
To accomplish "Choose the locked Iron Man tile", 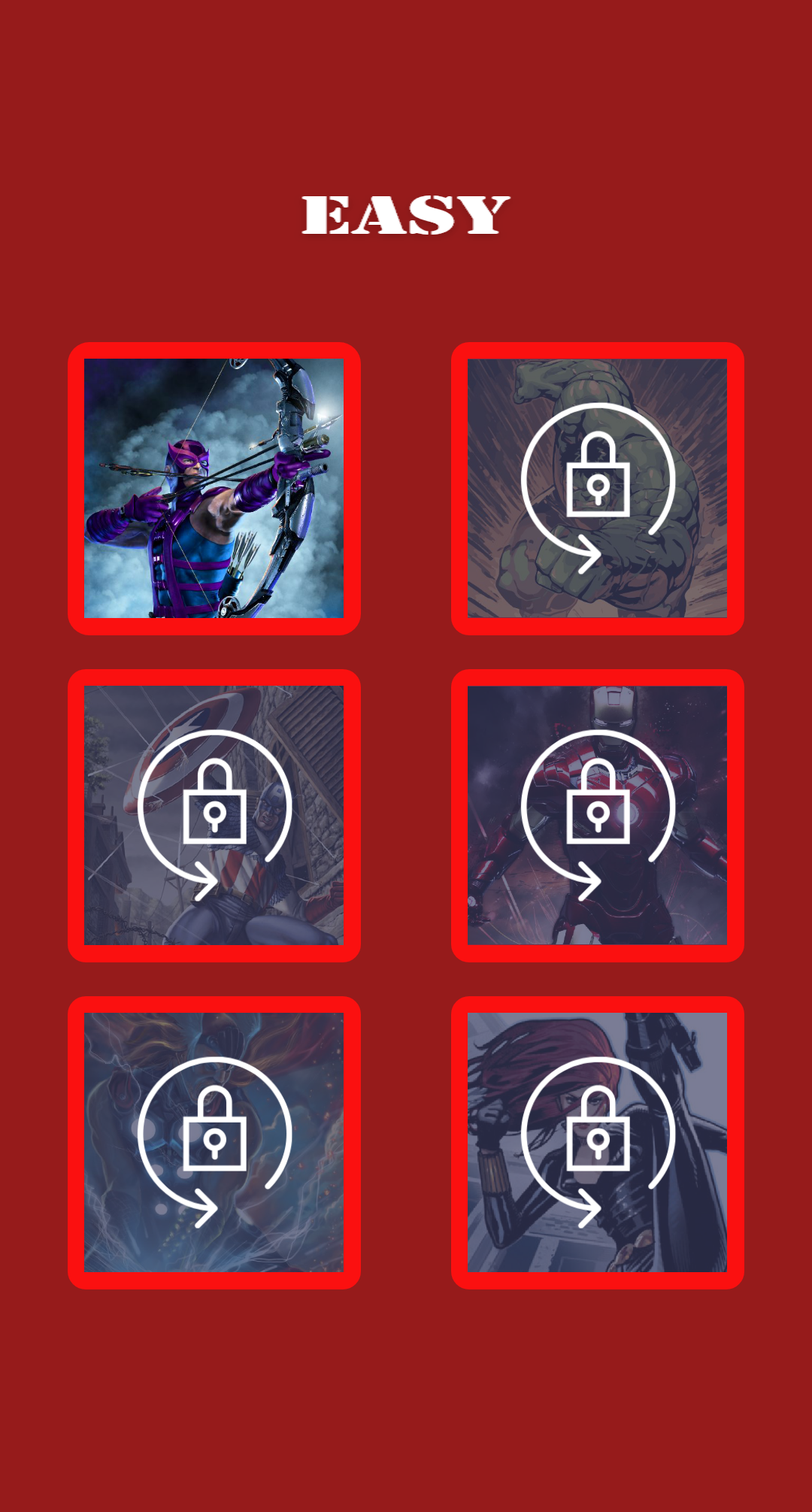I will point(597,815).
